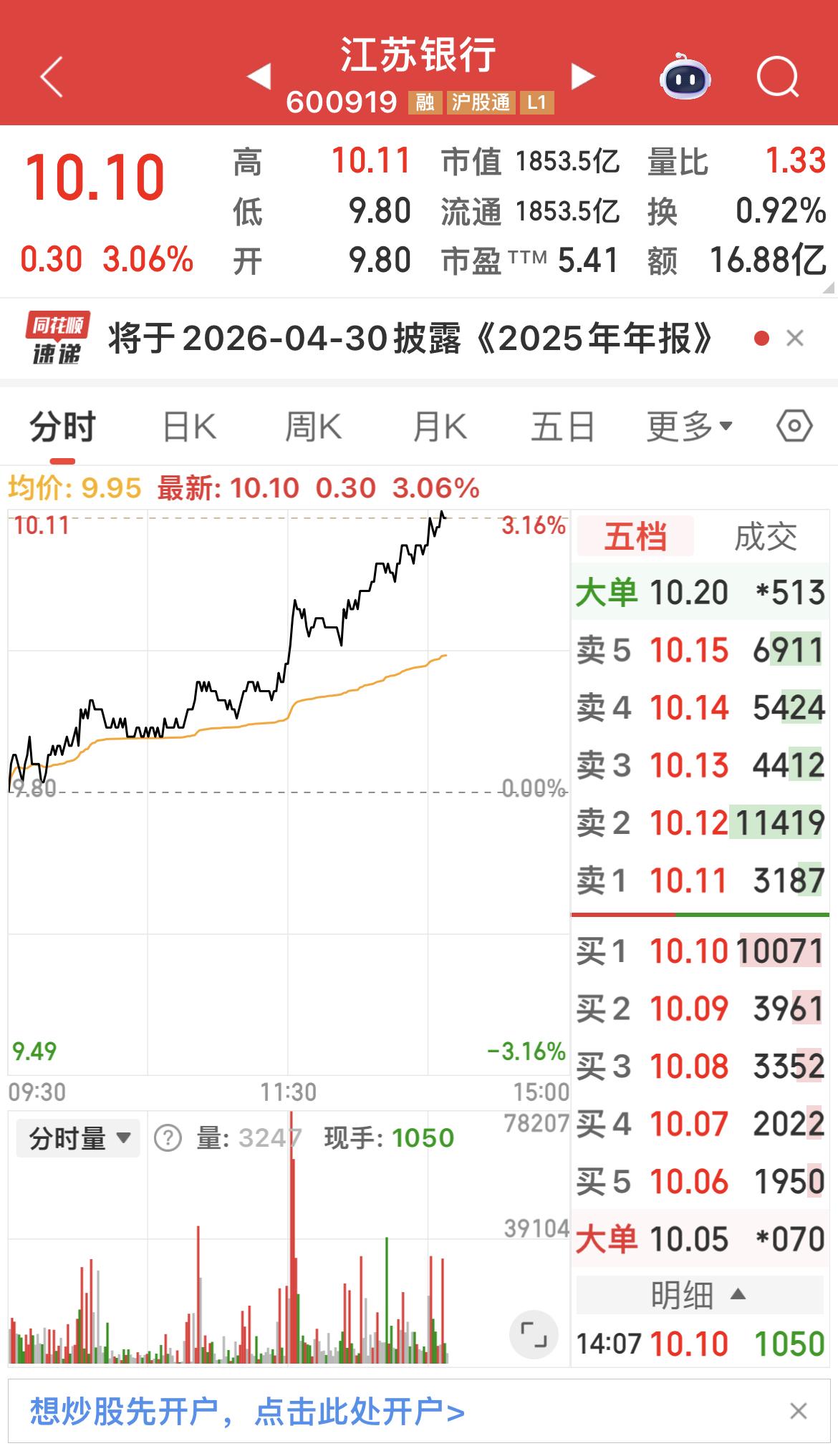Tap the 沪股通 label
Image resolution: width=838 pixels, height=1456 pixels.
[481, 102]
